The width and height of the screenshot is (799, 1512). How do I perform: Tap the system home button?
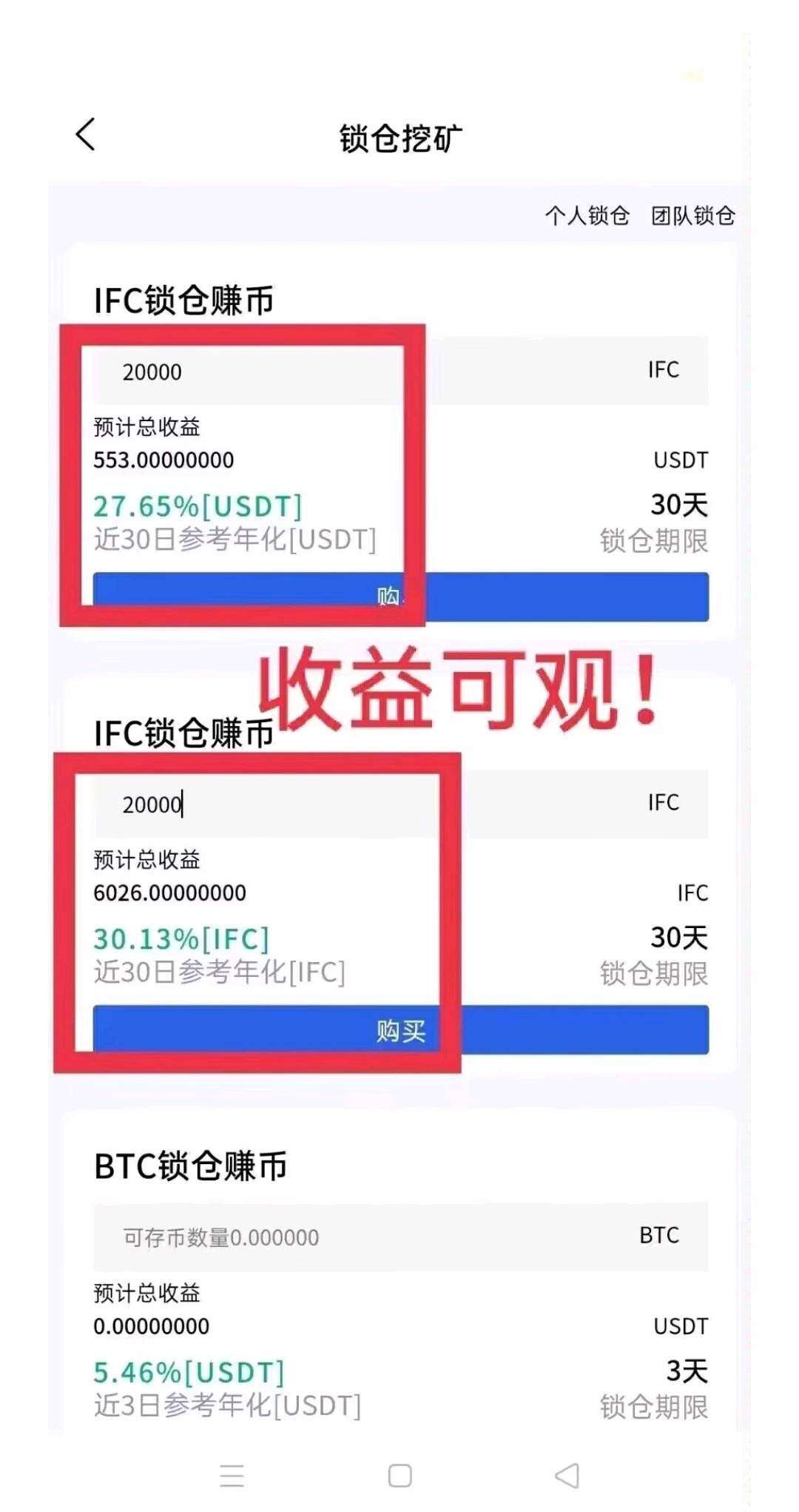[400, 1476]
